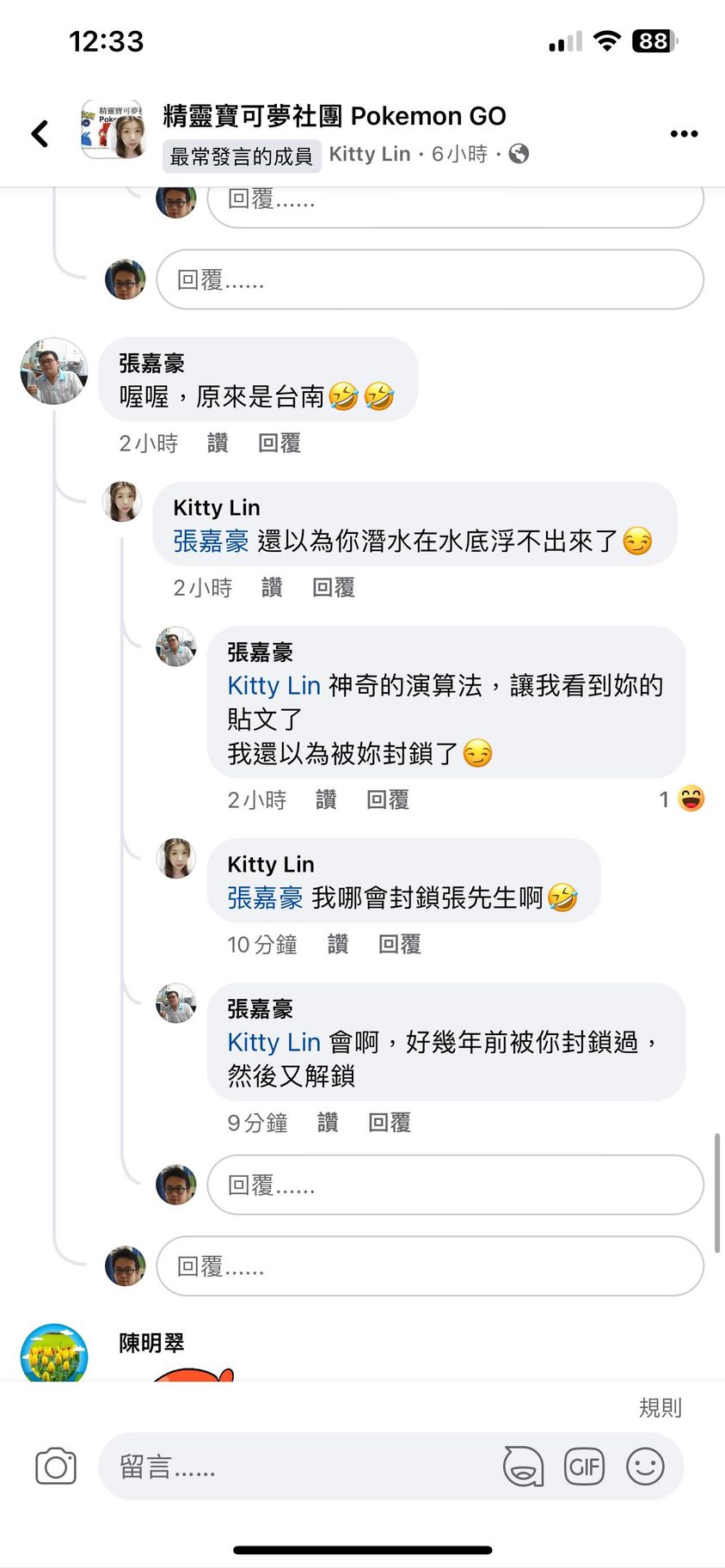Image resolution: width=725 pixels, height=1568 pixels.
Task: Open the 精靈寶可夢社團 Pokemon GO group
Action: pyautogui.click(x=334, y=116)
